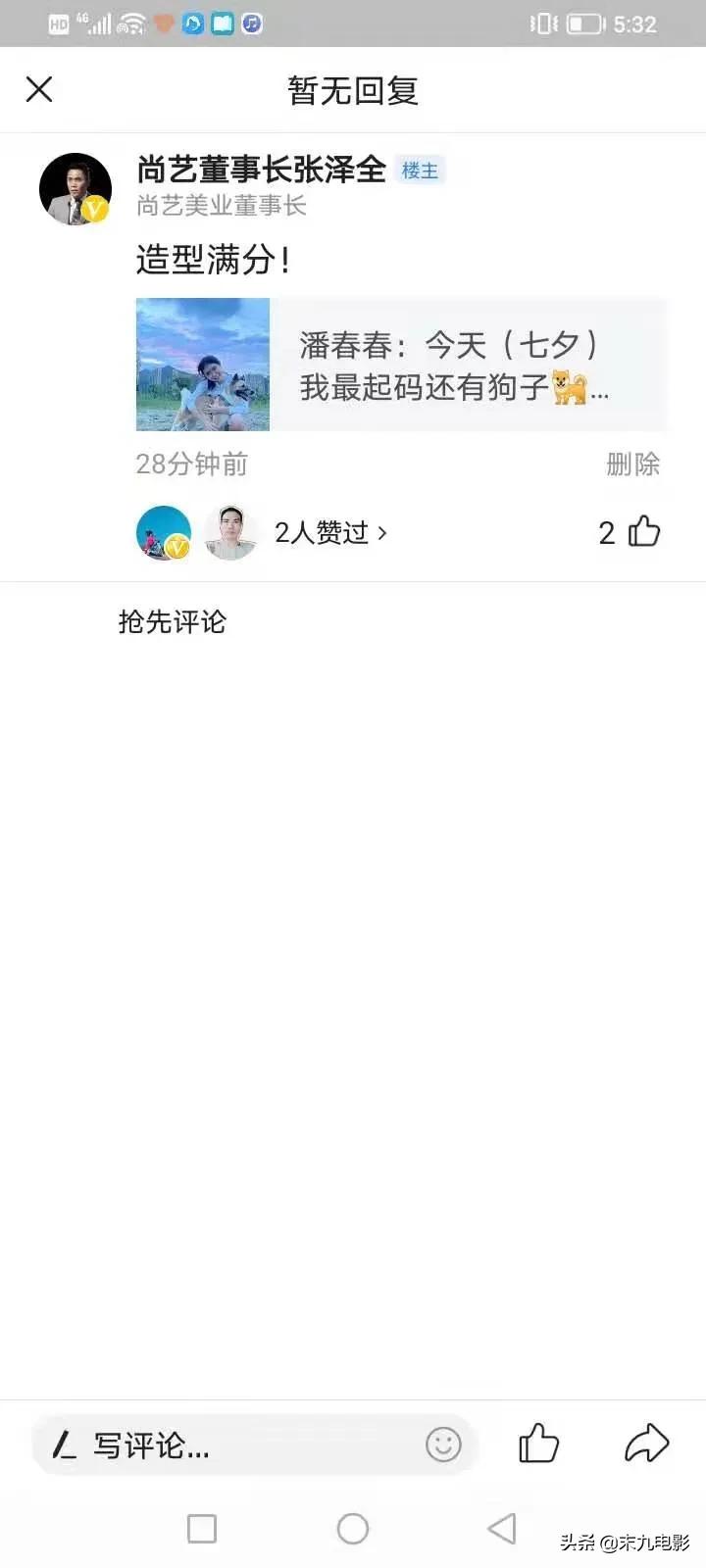This screenshot has width=706, height=1568.
Task: Select the 楼主 badge next to username
Action: [x=420, y=170]
